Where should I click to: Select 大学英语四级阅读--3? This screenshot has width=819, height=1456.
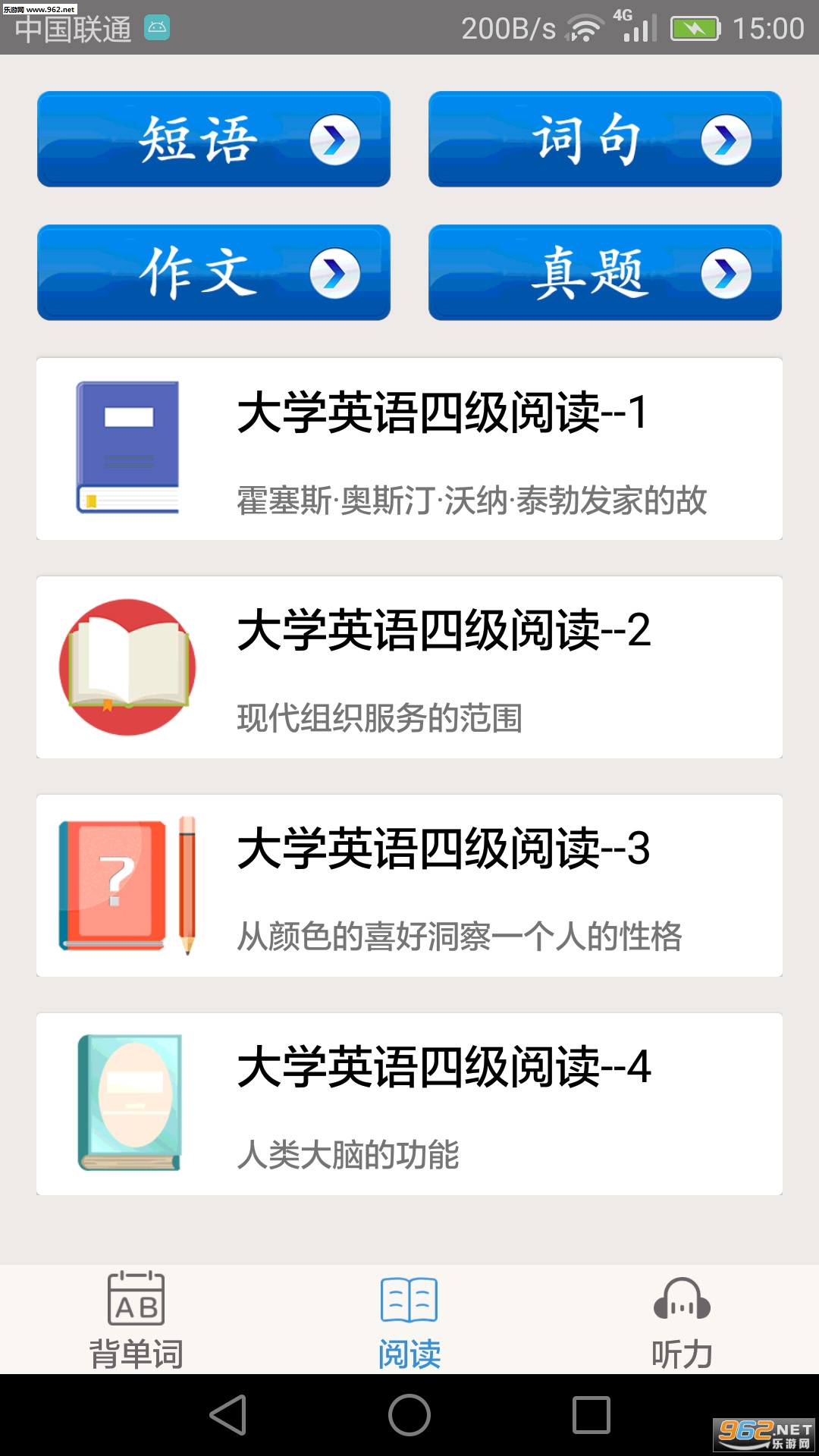409,886
